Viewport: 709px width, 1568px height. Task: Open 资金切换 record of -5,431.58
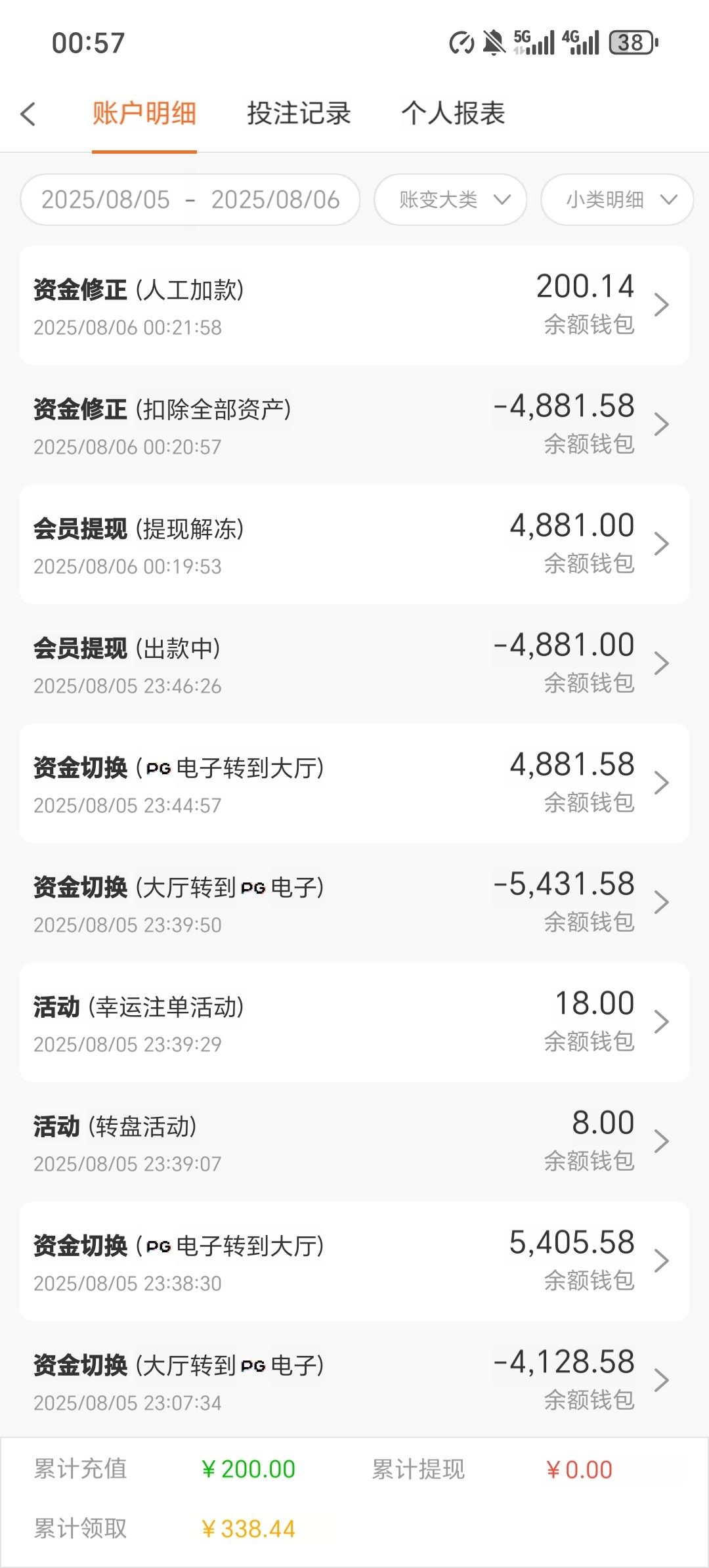354,903
